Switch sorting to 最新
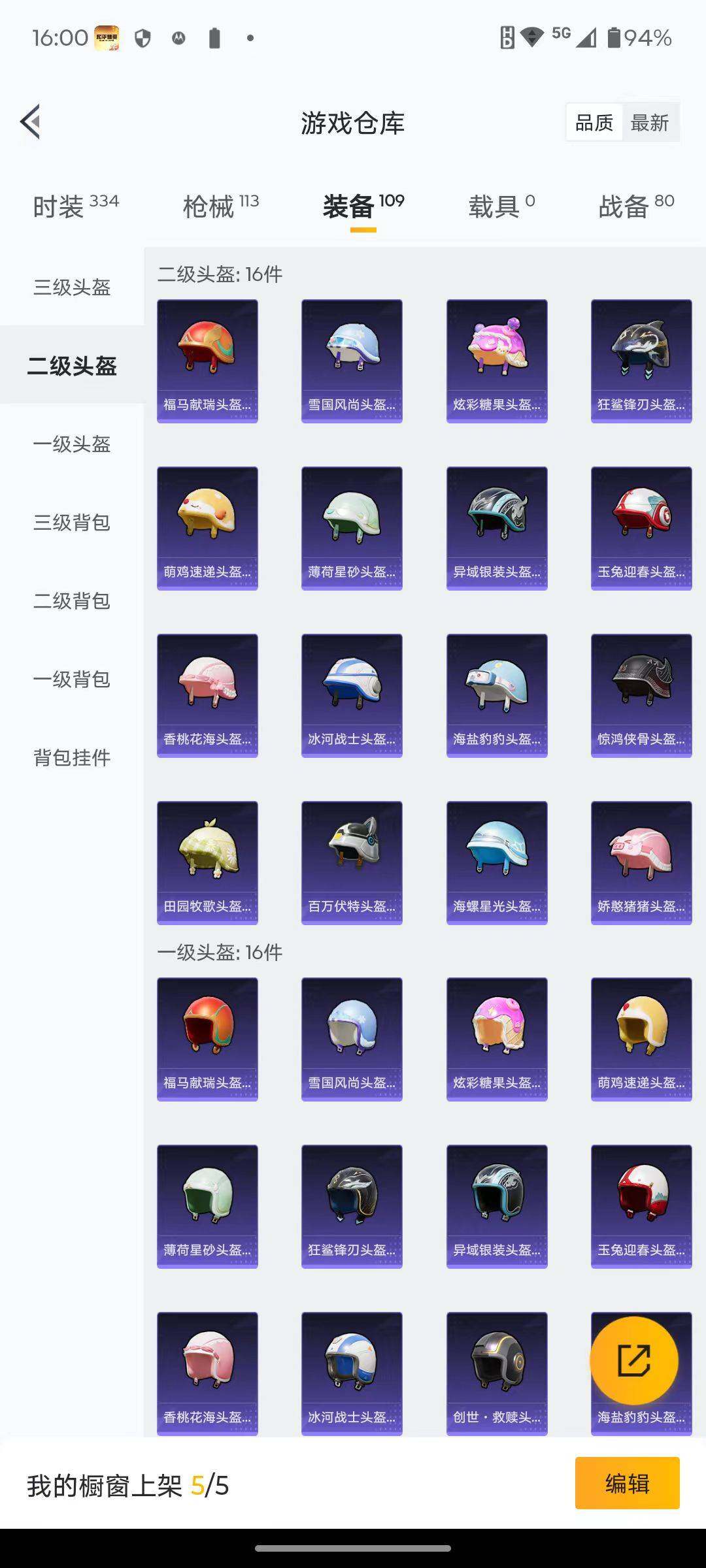Screen dimensions: 706x1568 (652, 122)
